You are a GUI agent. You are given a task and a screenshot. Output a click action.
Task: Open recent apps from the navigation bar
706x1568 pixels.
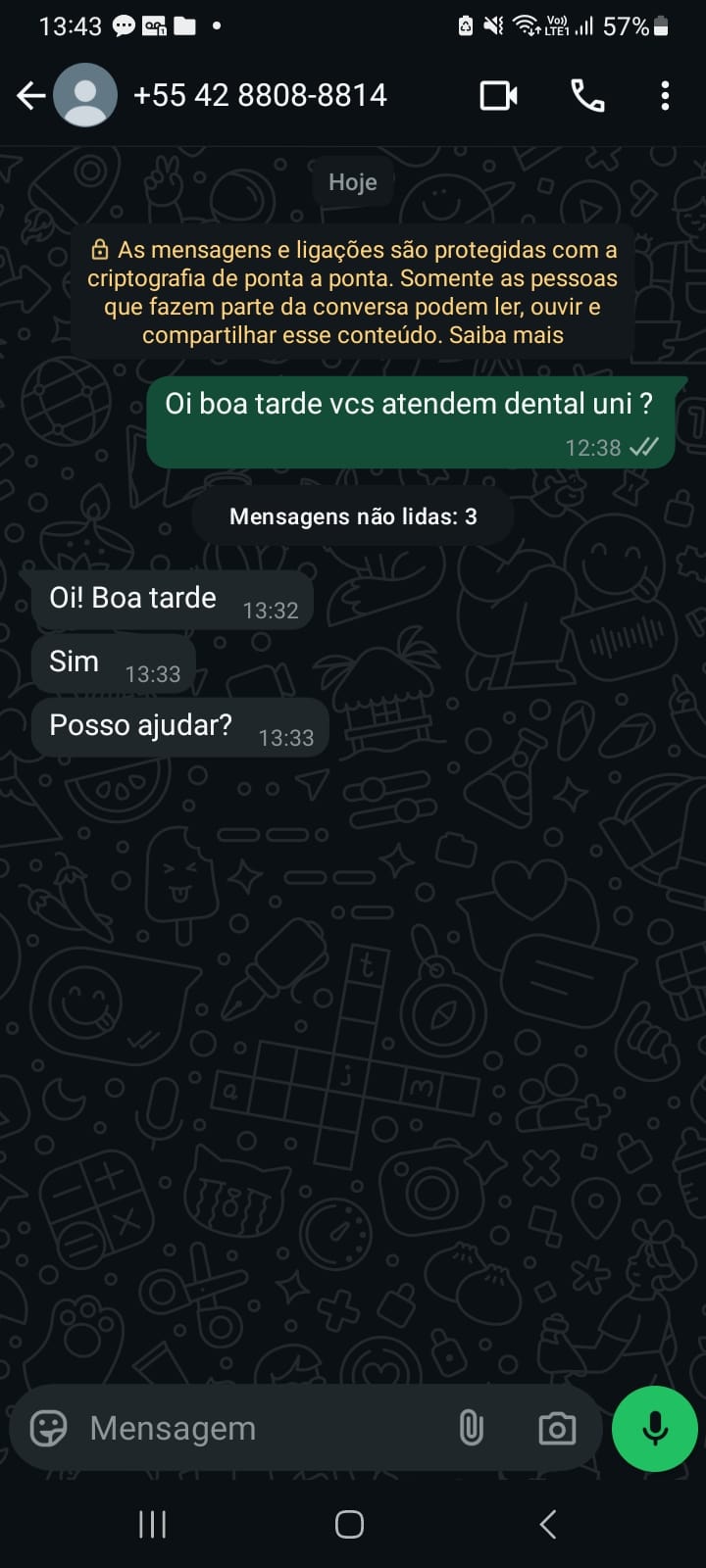click(152, 1524)
